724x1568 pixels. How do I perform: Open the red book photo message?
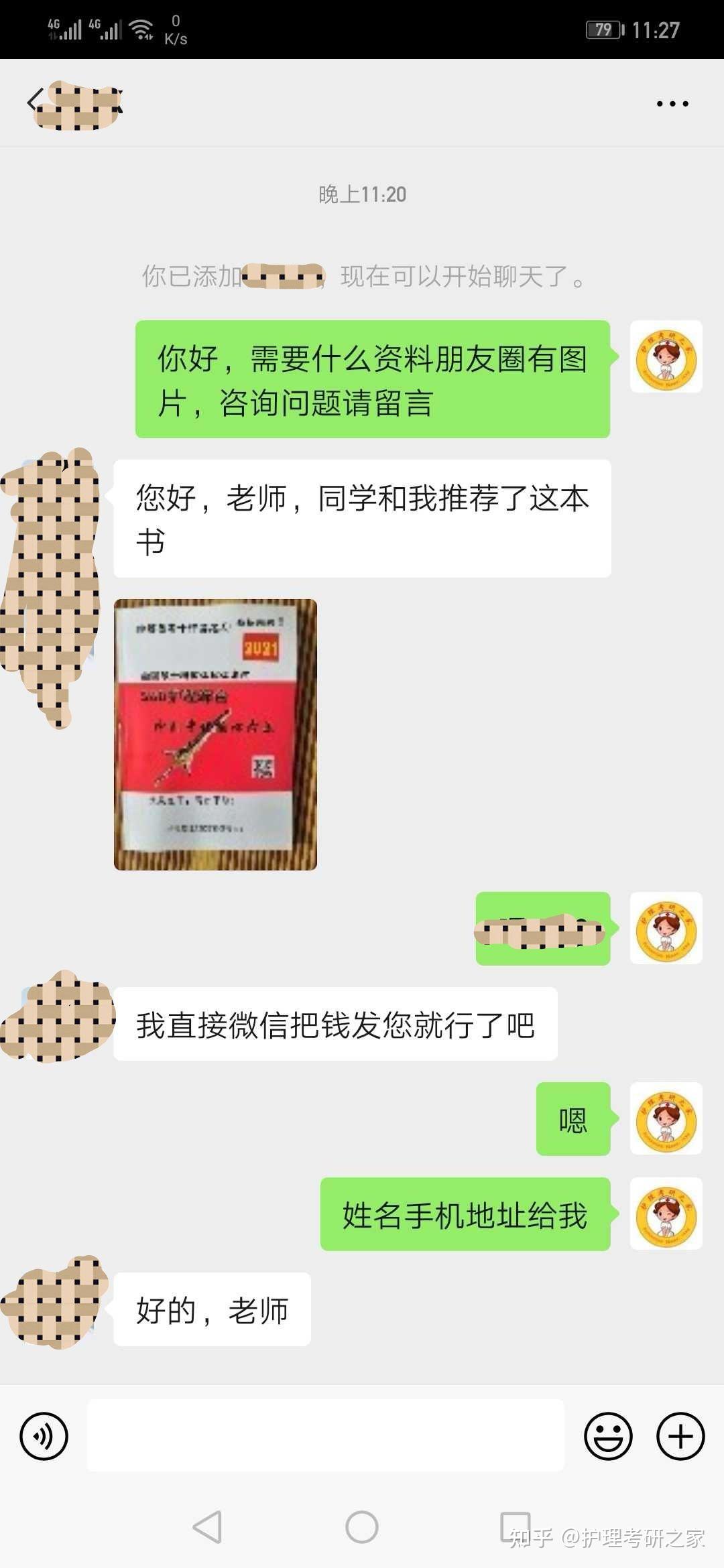click(x=215, y=734)
